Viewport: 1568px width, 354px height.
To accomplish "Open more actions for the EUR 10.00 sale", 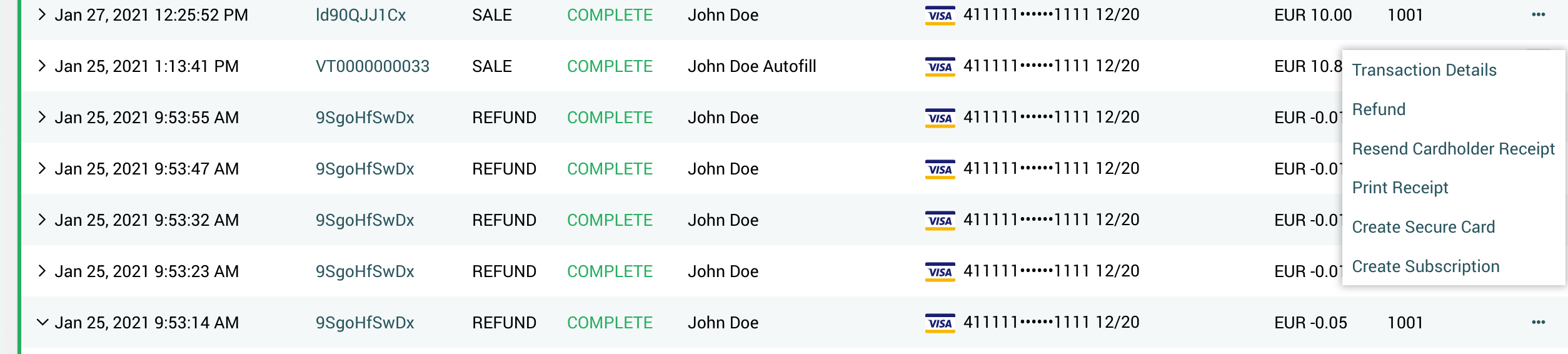I will (x=1538, y=14).
